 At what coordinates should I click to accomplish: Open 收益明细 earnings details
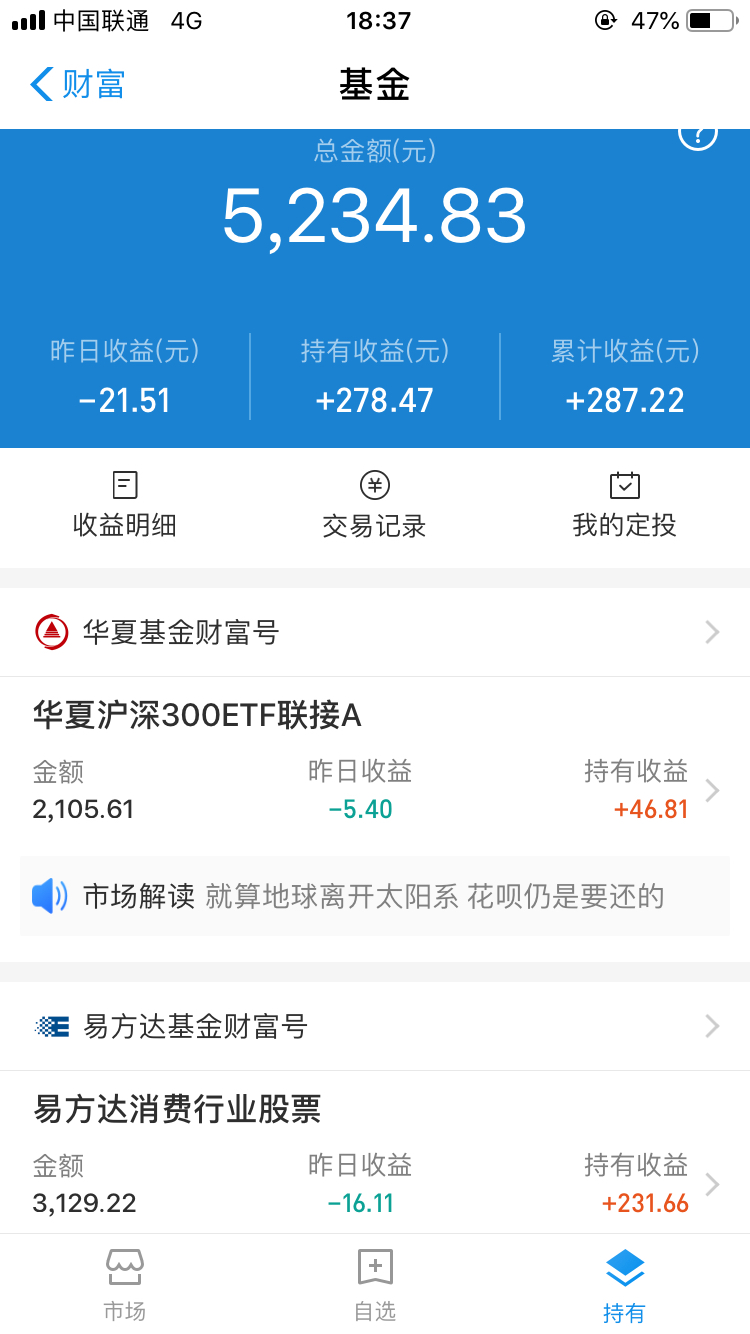[x=125, y=506]
